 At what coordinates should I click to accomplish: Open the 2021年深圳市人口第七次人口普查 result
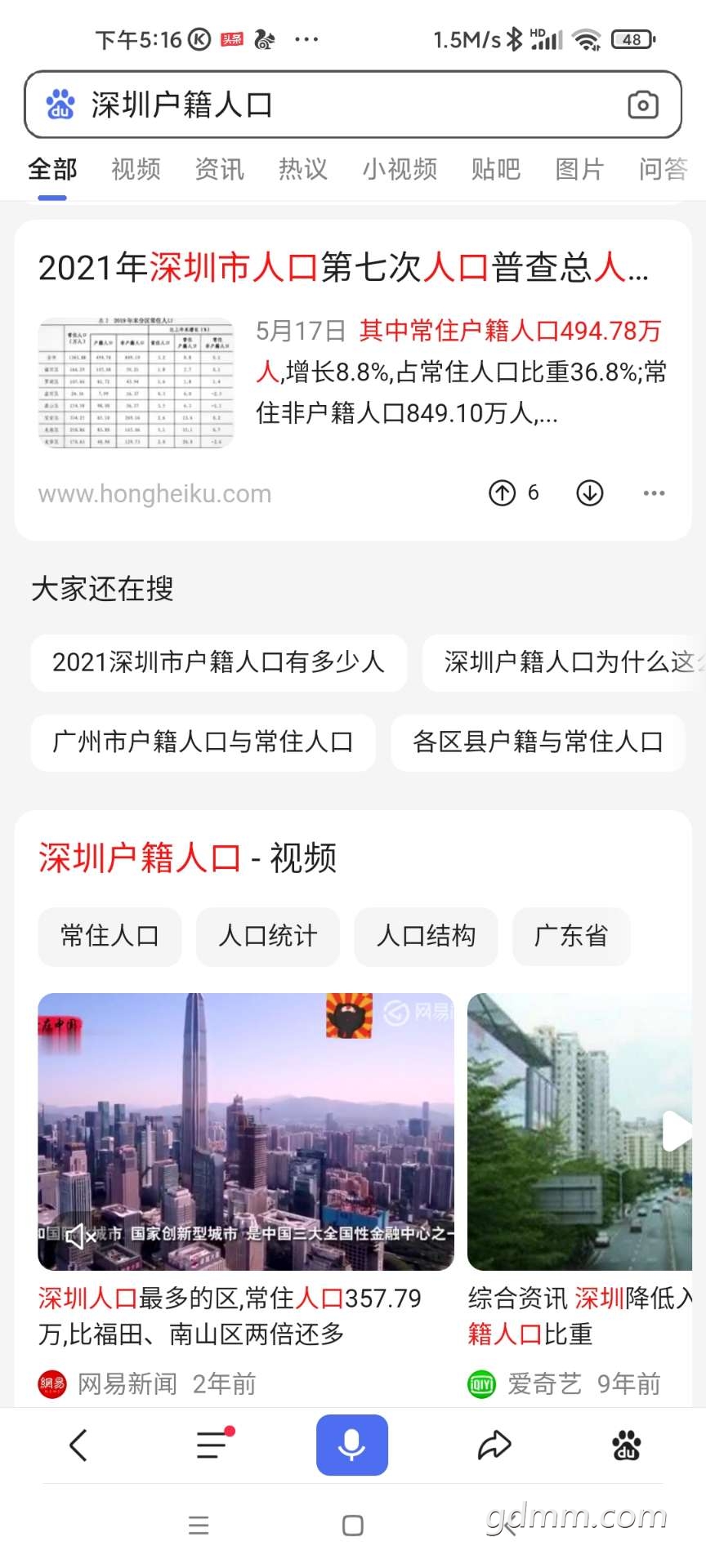[343, 268]
